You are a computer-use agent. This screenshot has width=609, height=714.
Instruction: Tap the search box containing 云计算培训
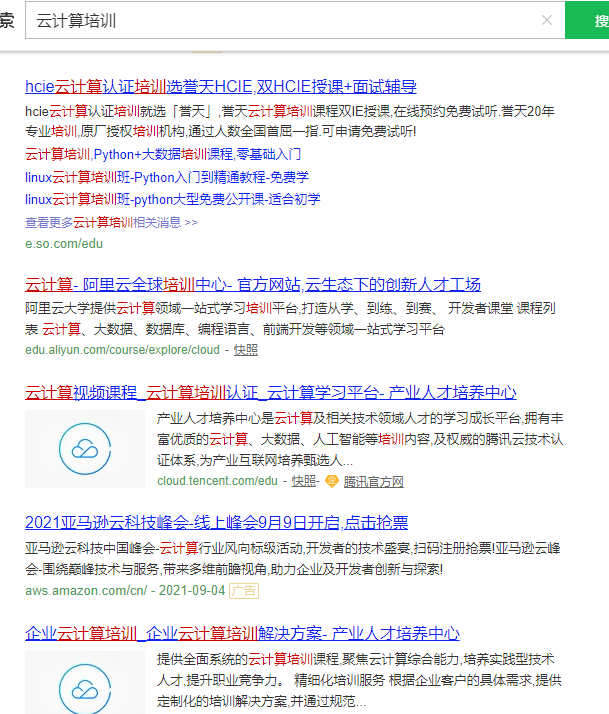pyautogui.click(x=280, y=20)
